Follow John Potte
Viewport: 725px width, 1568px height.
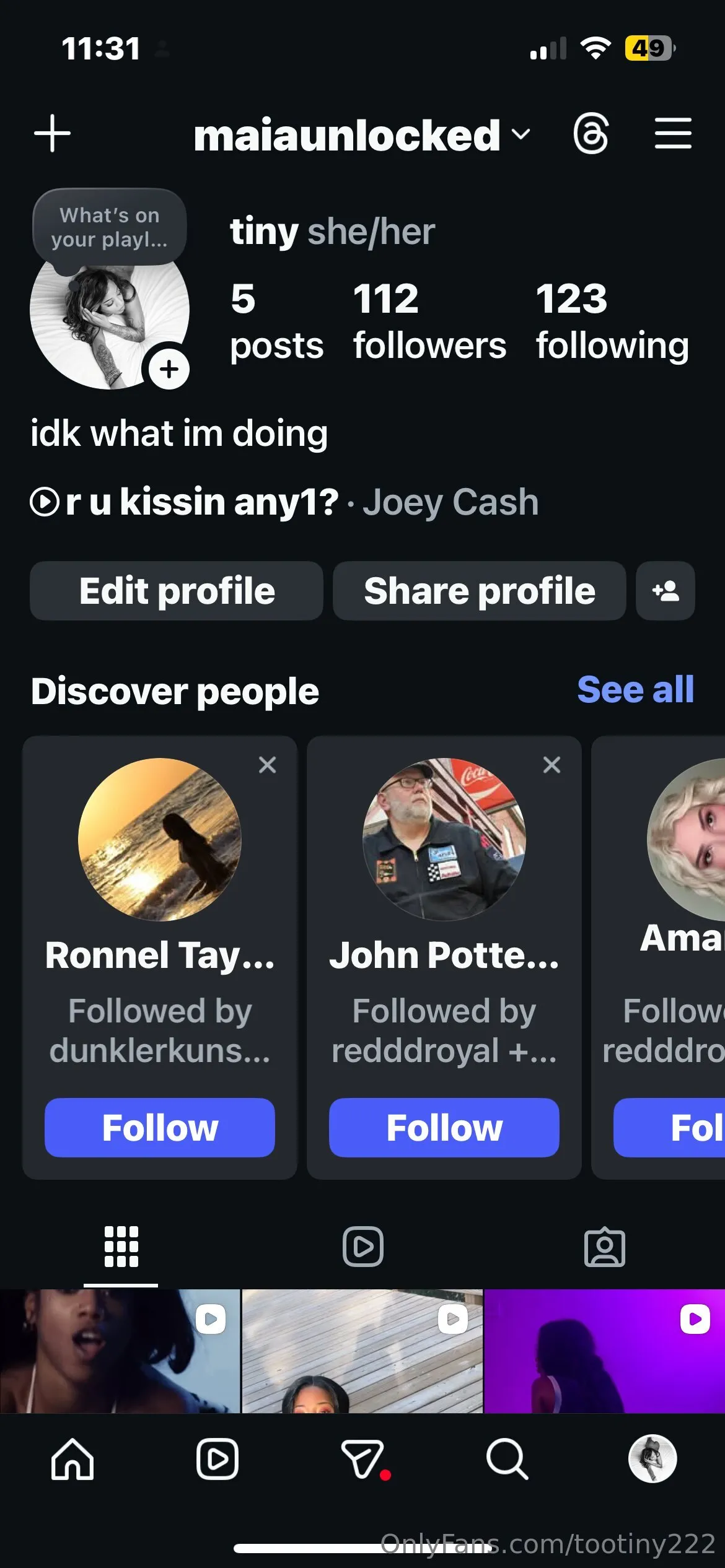pos(444,1128)
